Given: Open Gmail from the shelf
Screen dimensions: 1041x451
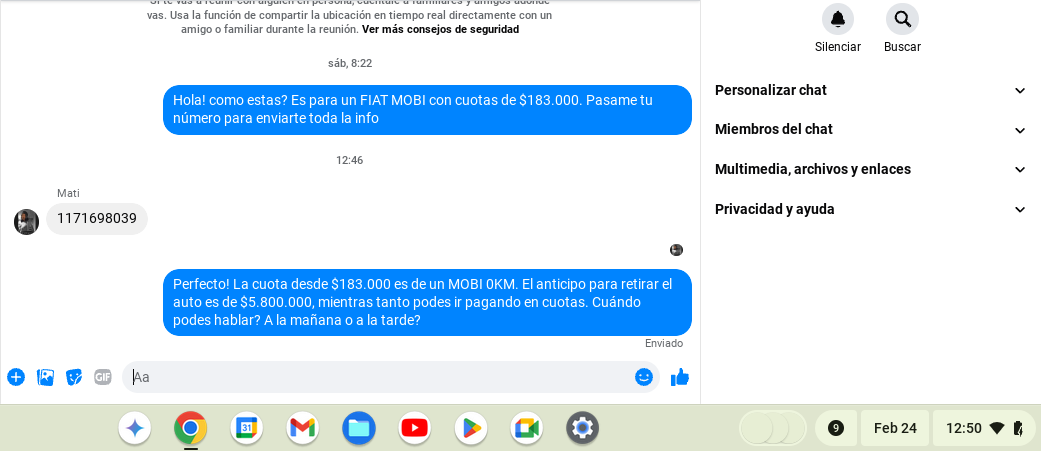Looking at the screenshot, I should 302,428.
